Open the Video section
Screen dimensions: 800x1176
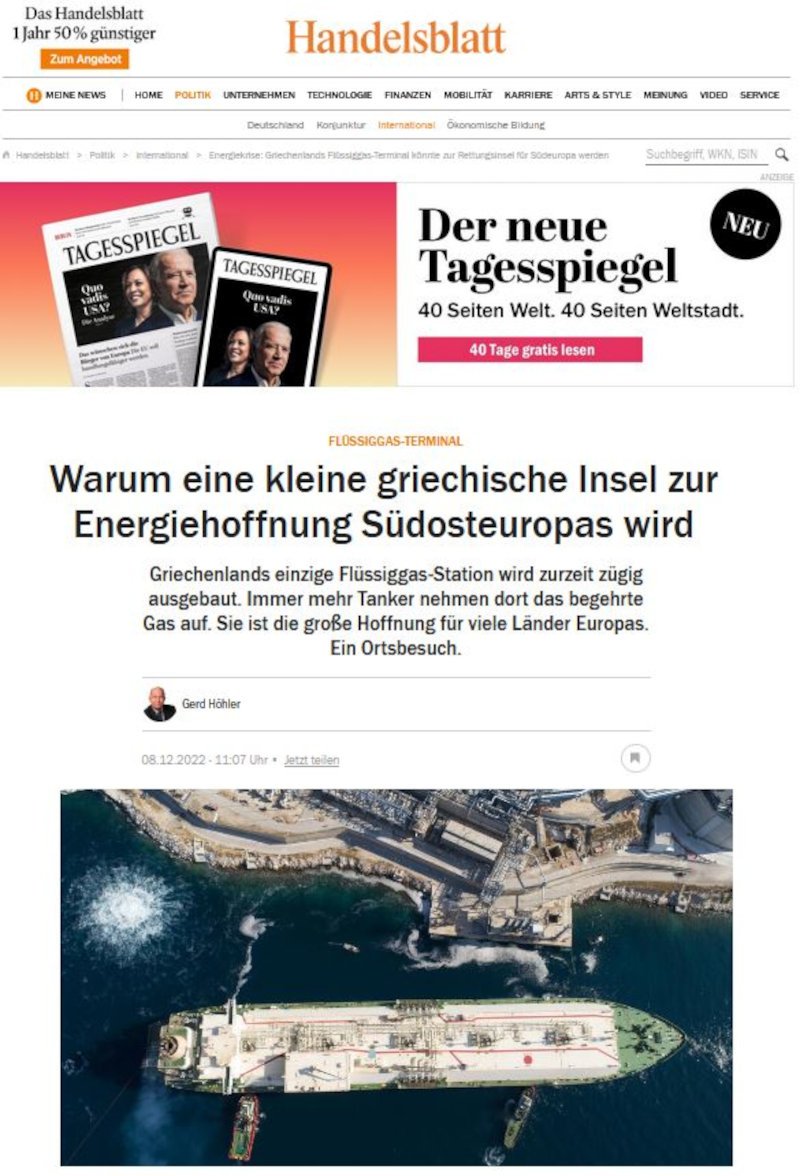713,95
